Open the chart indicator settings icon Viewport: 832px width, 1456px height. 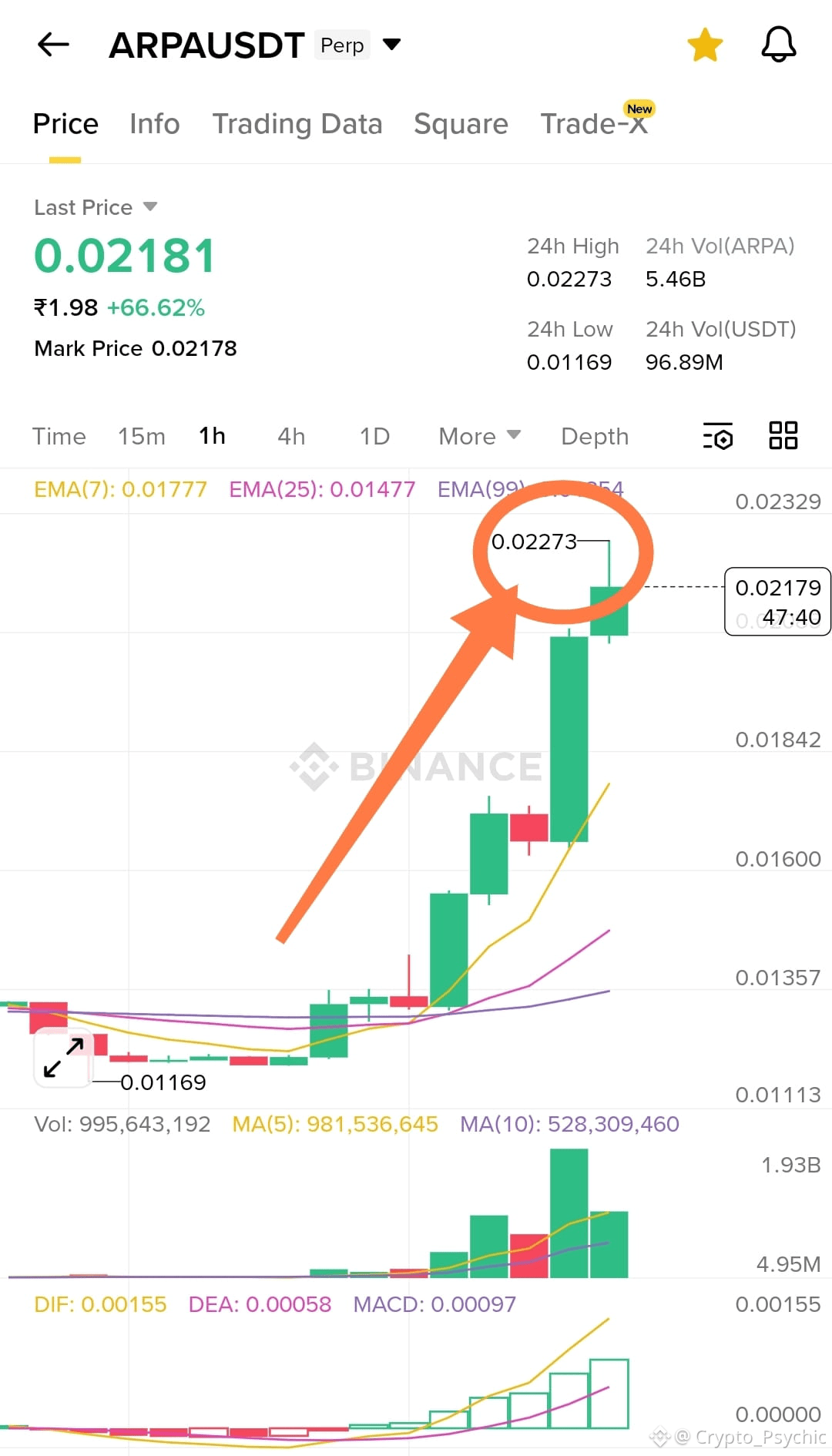(x=716, y=436)
